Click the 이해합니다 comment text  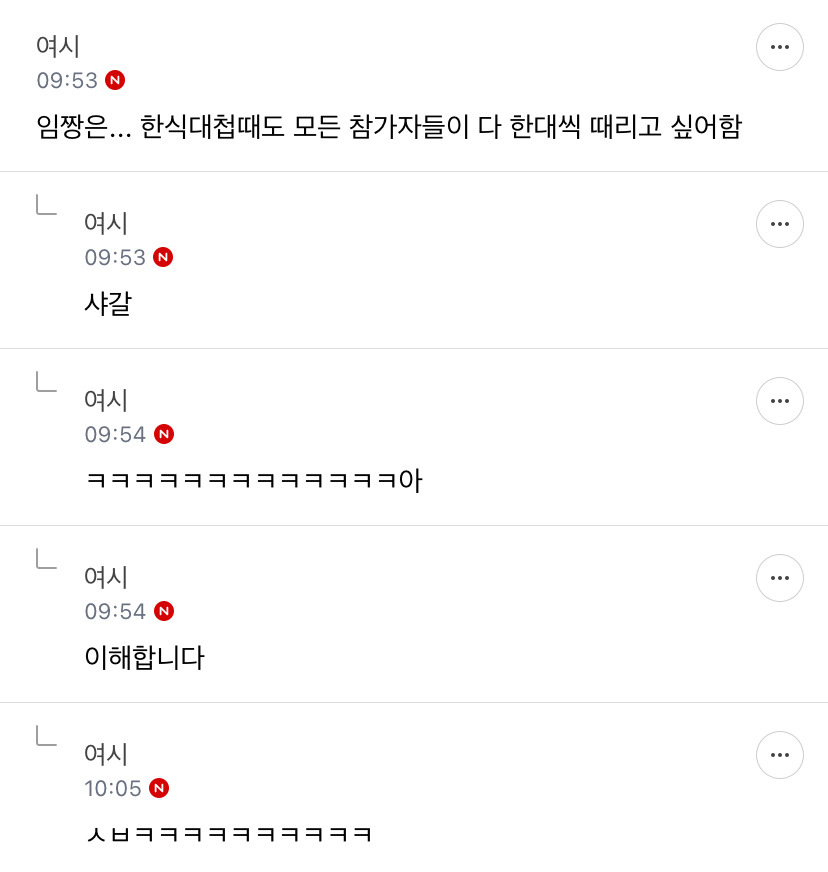pyautogui.click(x=144, y=657)
